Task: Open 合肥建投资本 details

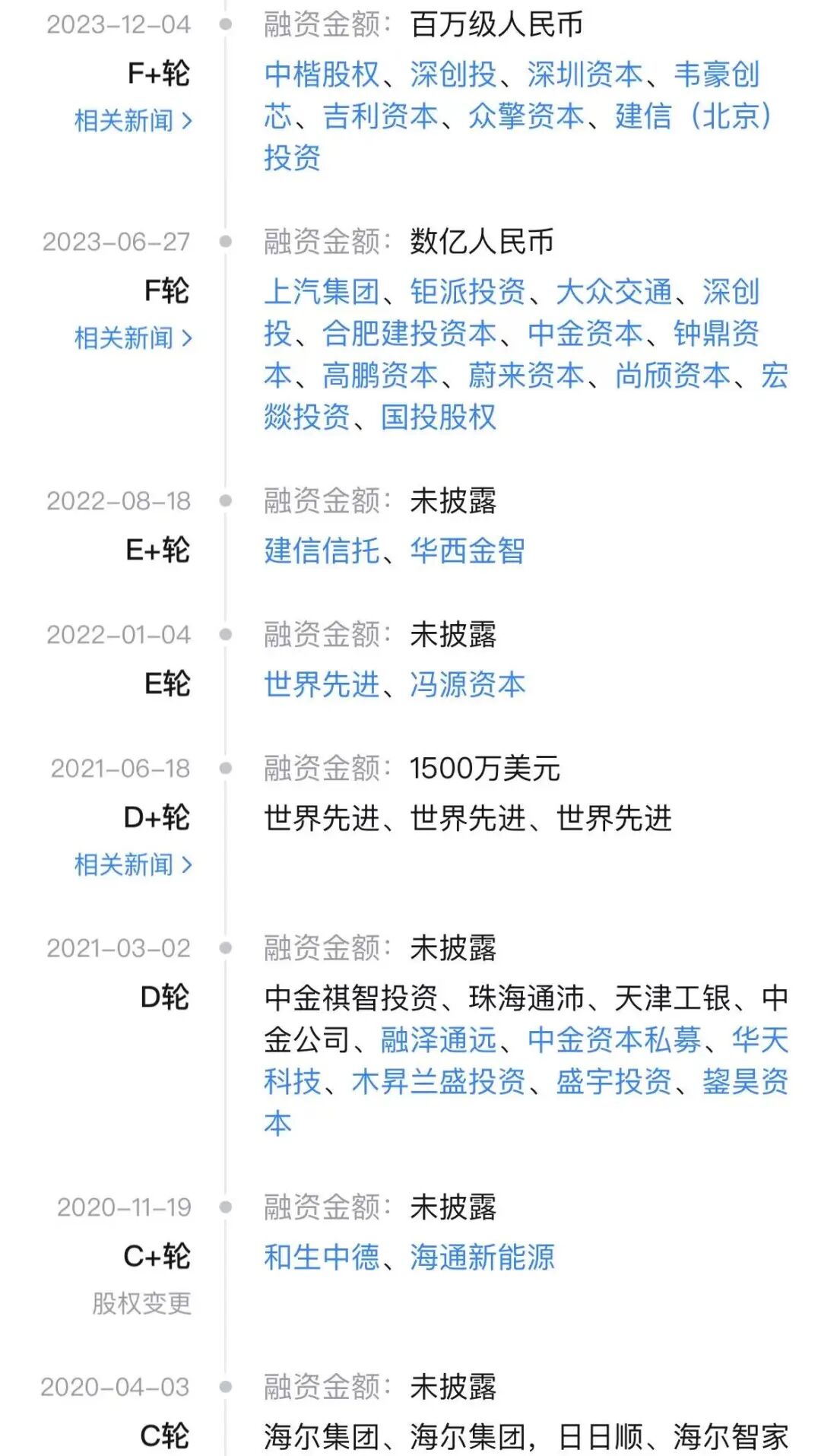Action: (409, 333)
